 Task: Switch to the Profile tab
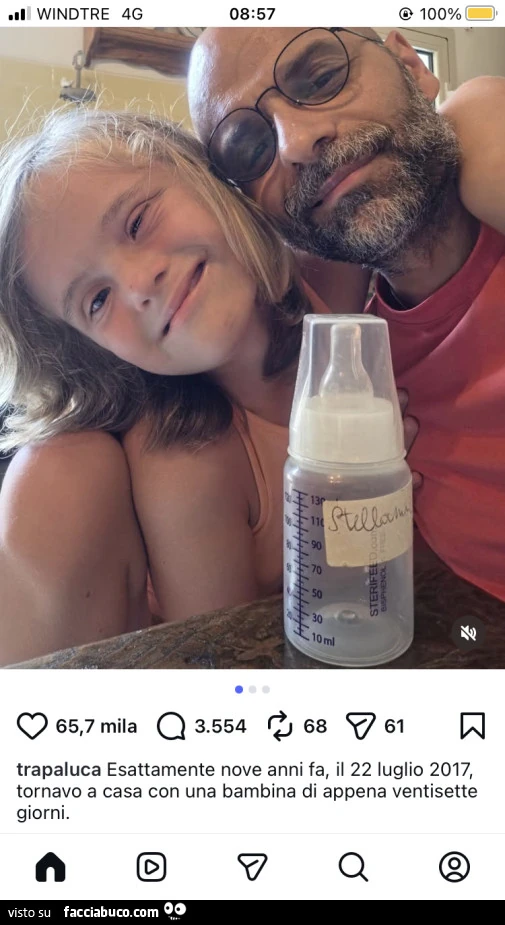(454, 867)
